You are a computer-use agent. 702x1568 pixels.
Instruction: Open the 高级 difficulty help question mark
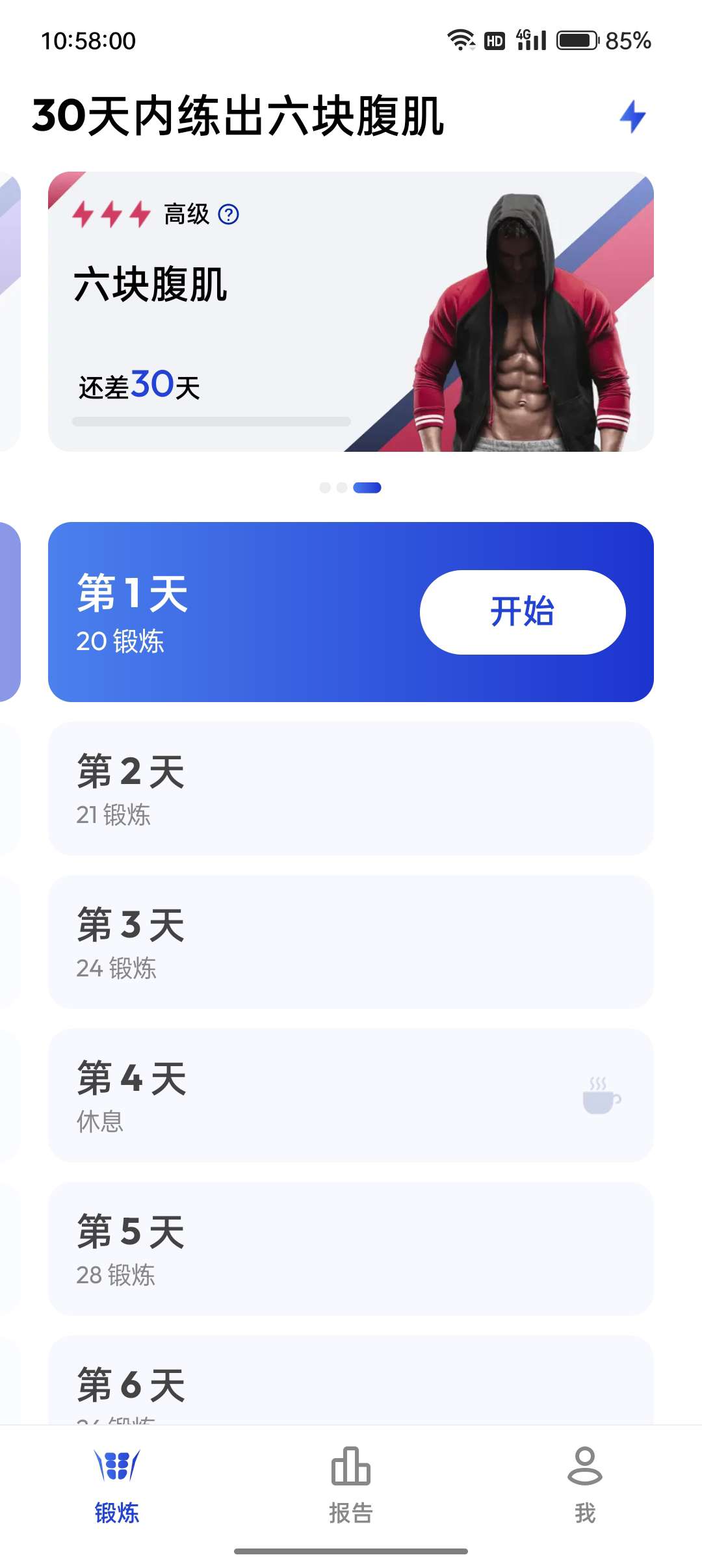229,215
